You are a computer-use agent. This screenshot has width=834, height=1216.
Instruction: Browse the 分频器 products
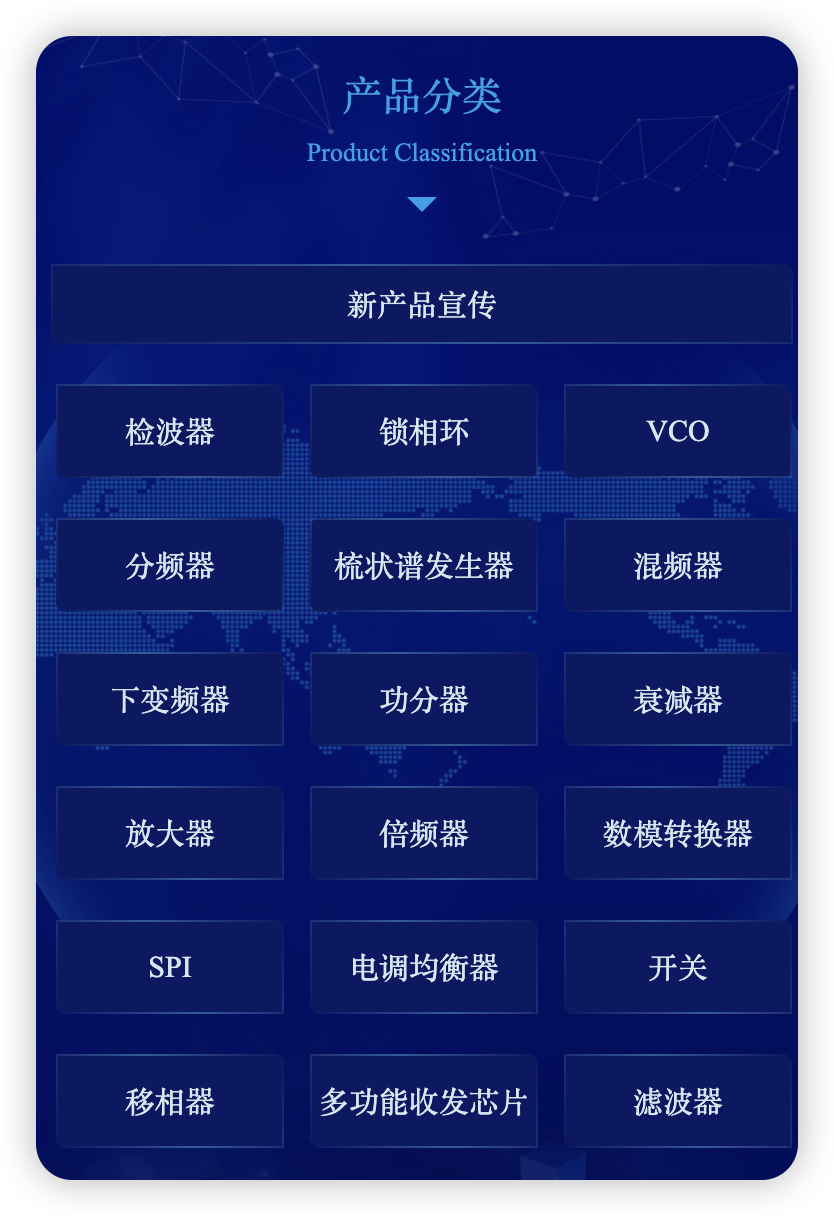[x=170, y=566]
